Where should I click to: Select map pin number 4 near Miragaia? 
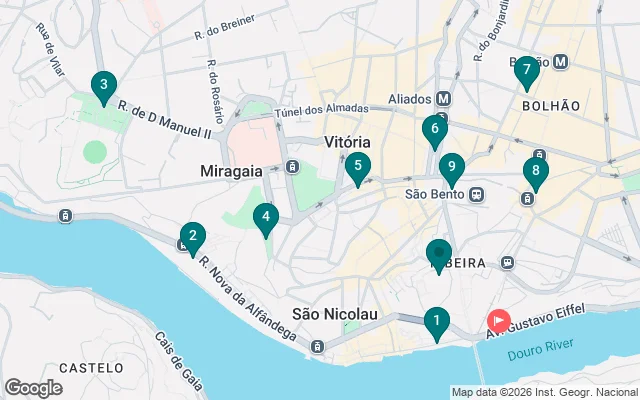pos(265,216)
